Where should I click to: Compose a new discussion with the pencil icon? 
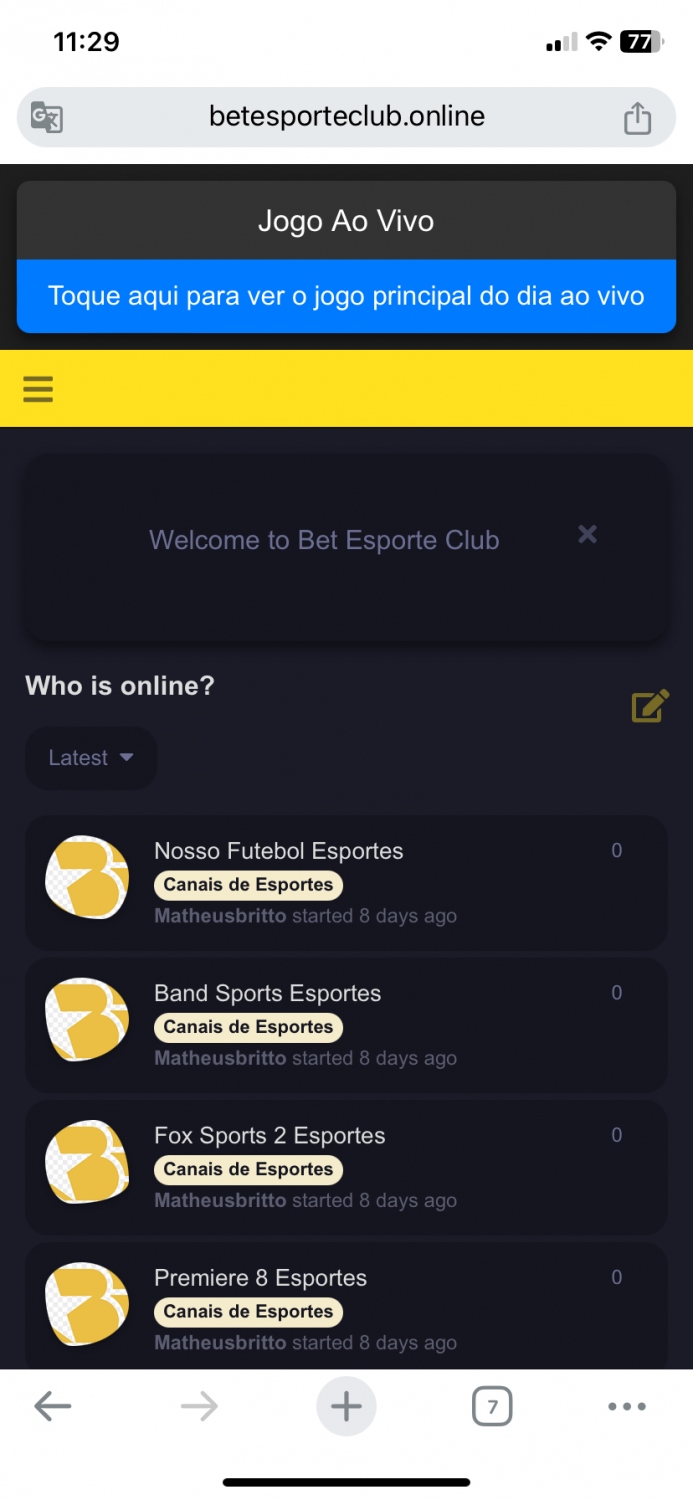(x=649, y=706)
